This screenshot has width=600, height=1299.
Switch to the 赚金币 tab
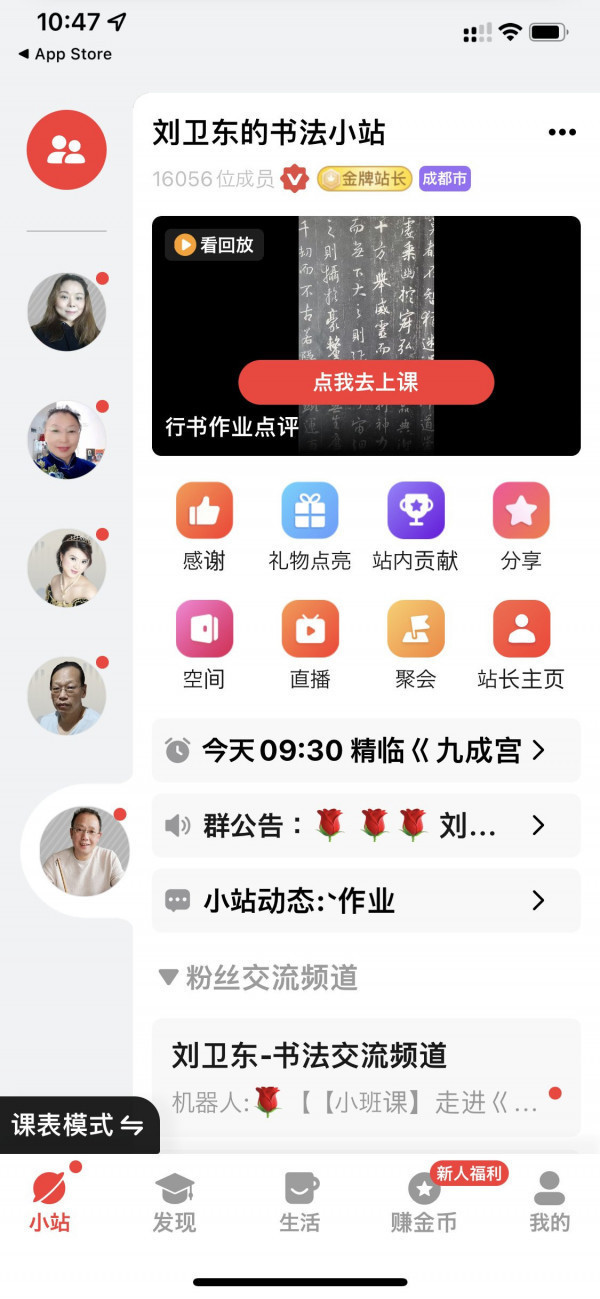point(424,1202)
